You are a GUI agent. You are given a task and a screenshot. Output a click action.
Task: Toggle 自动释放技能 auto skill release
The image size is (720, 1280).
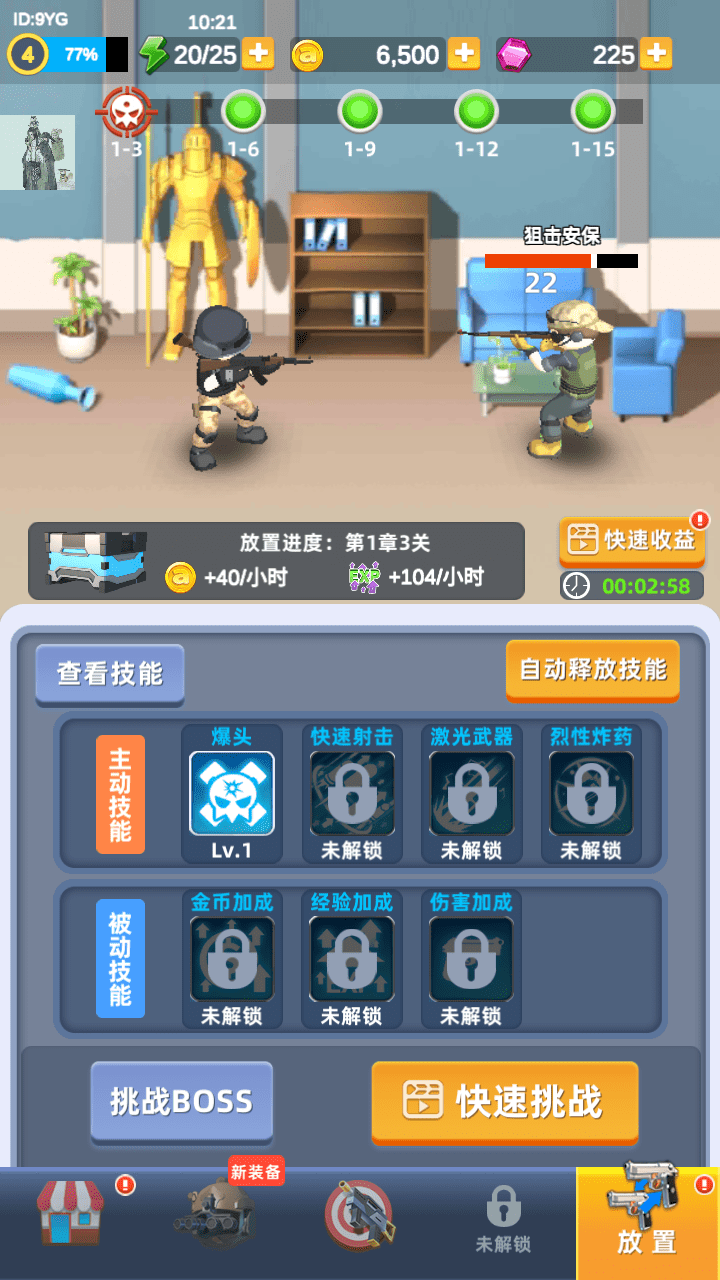click(592, 669)
